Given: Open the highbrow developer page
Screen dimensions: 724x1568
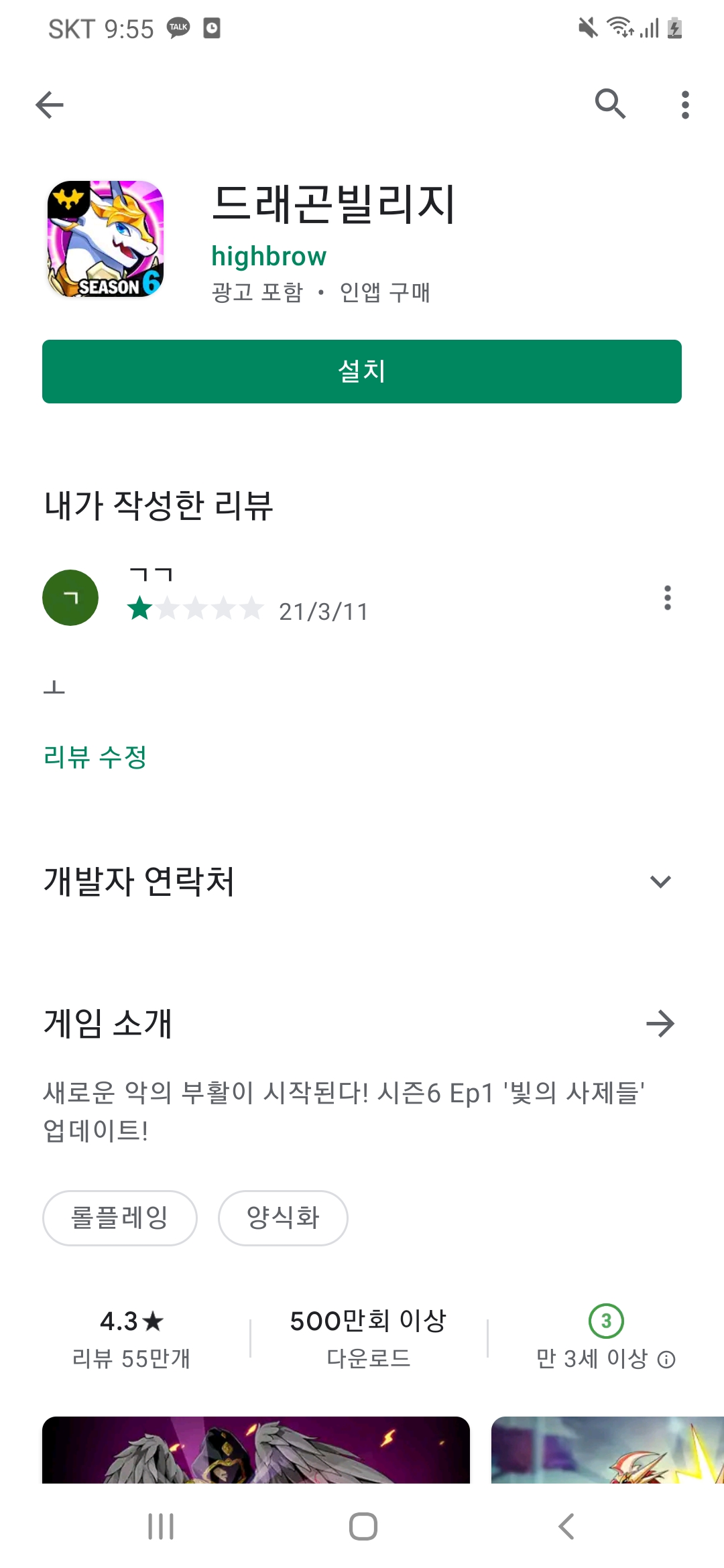Looking at the screenshot, I should click(x=269, y=256).
